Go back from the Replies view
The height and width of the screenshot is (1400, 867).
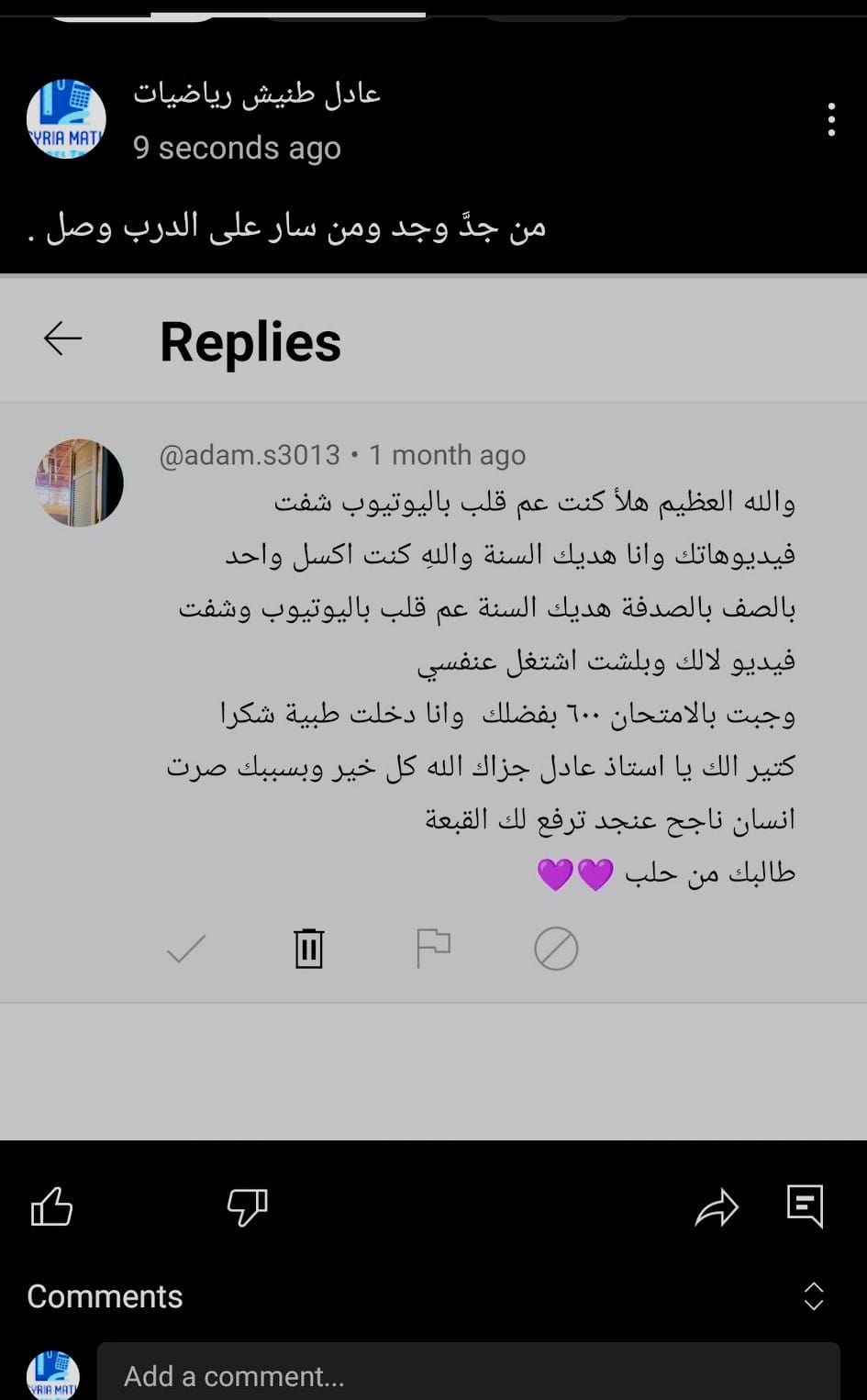(x=63, y=339)
